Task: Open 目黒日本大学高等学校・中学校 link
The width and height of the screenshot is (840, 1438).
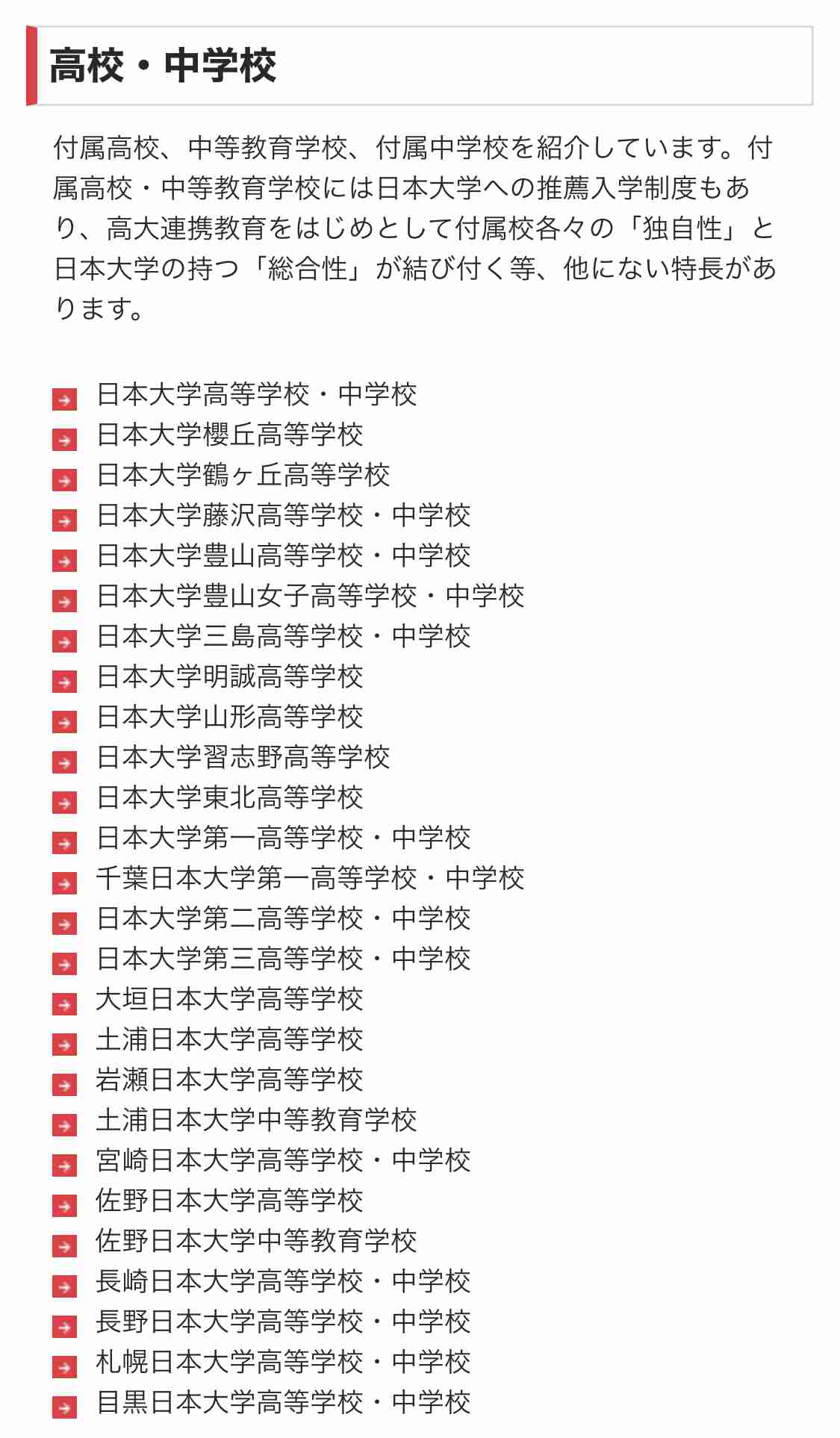Action: tap(283, 1403)
